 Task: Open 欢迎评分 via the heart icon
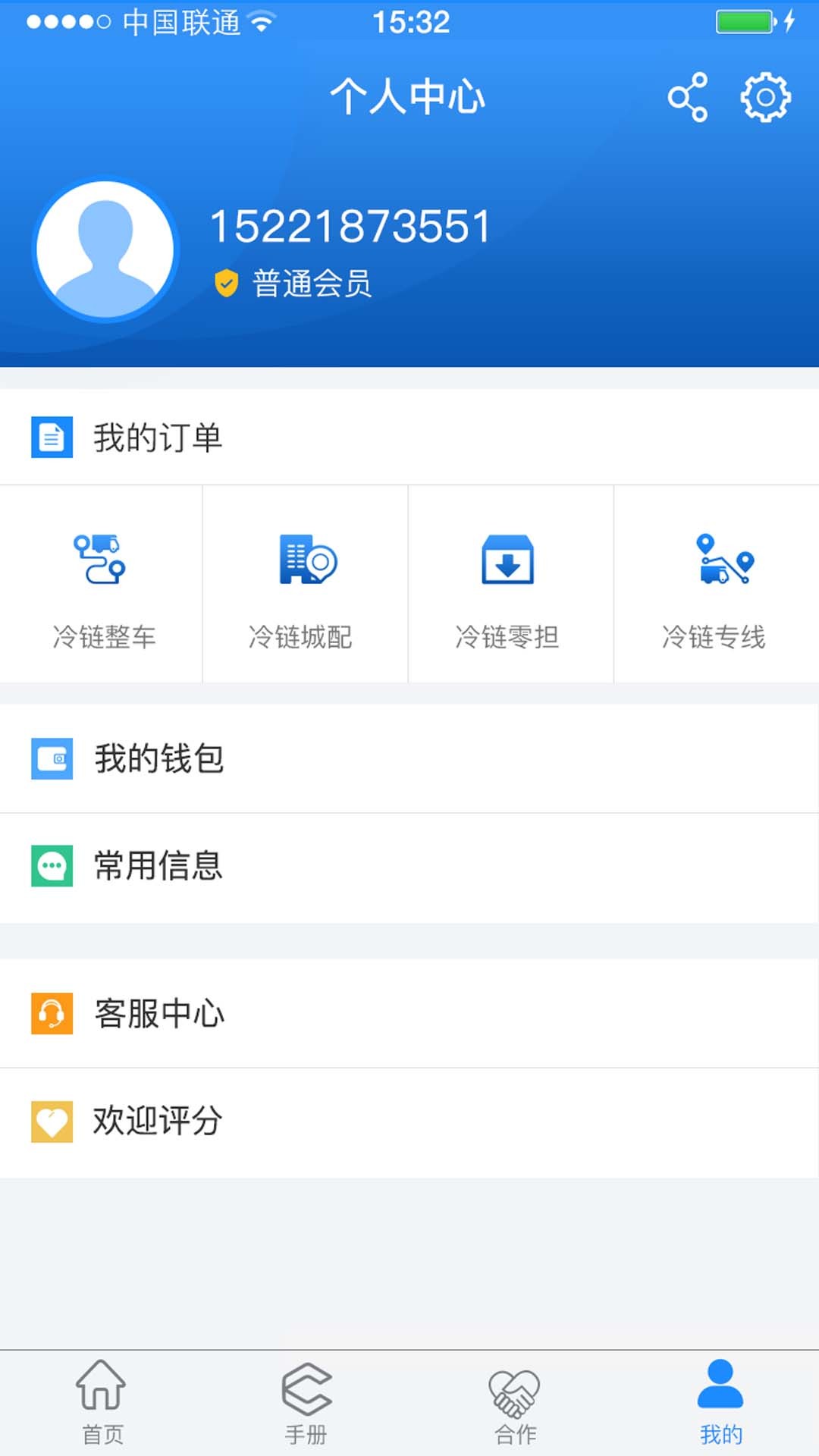click(x=51, y=1122)
